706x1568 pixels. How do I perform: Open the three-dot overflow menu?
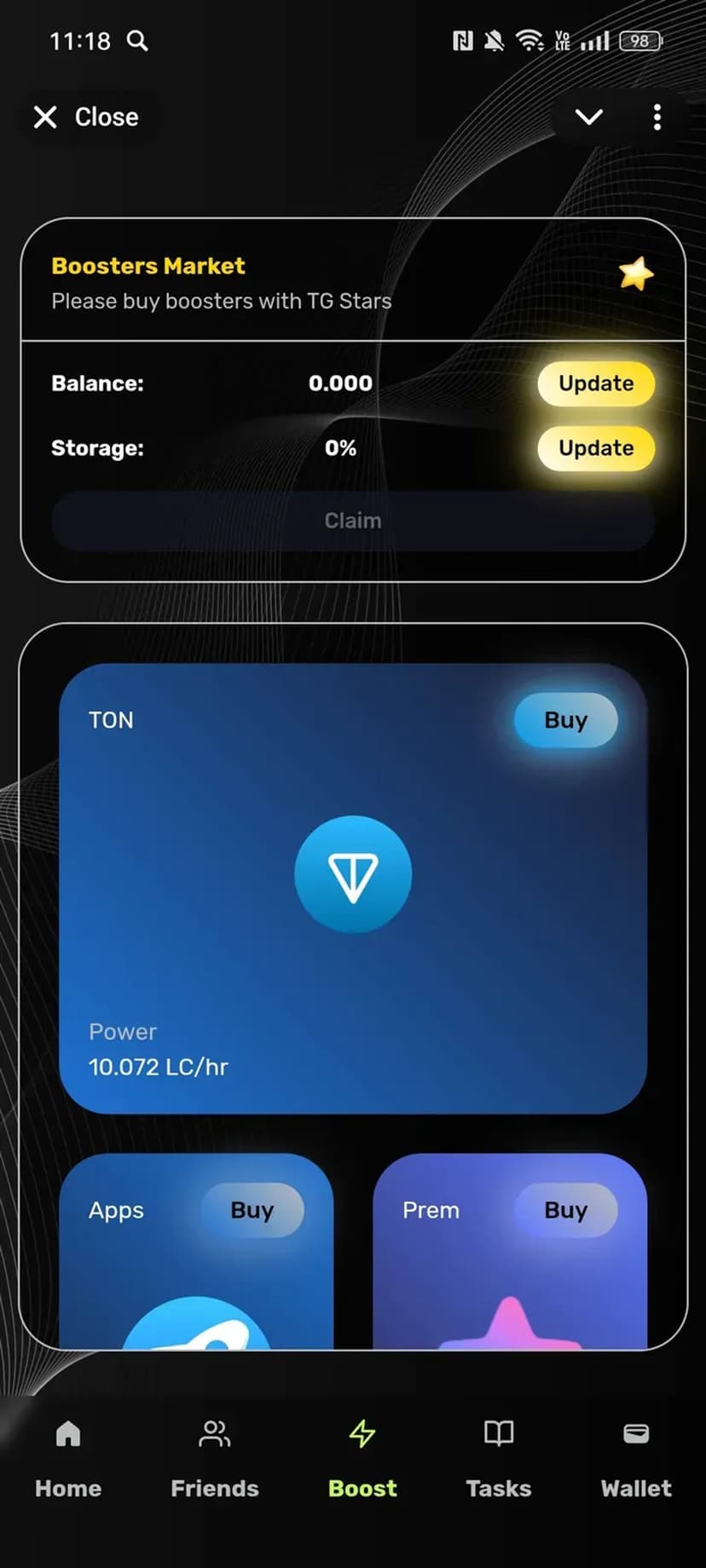pos(657,117)
